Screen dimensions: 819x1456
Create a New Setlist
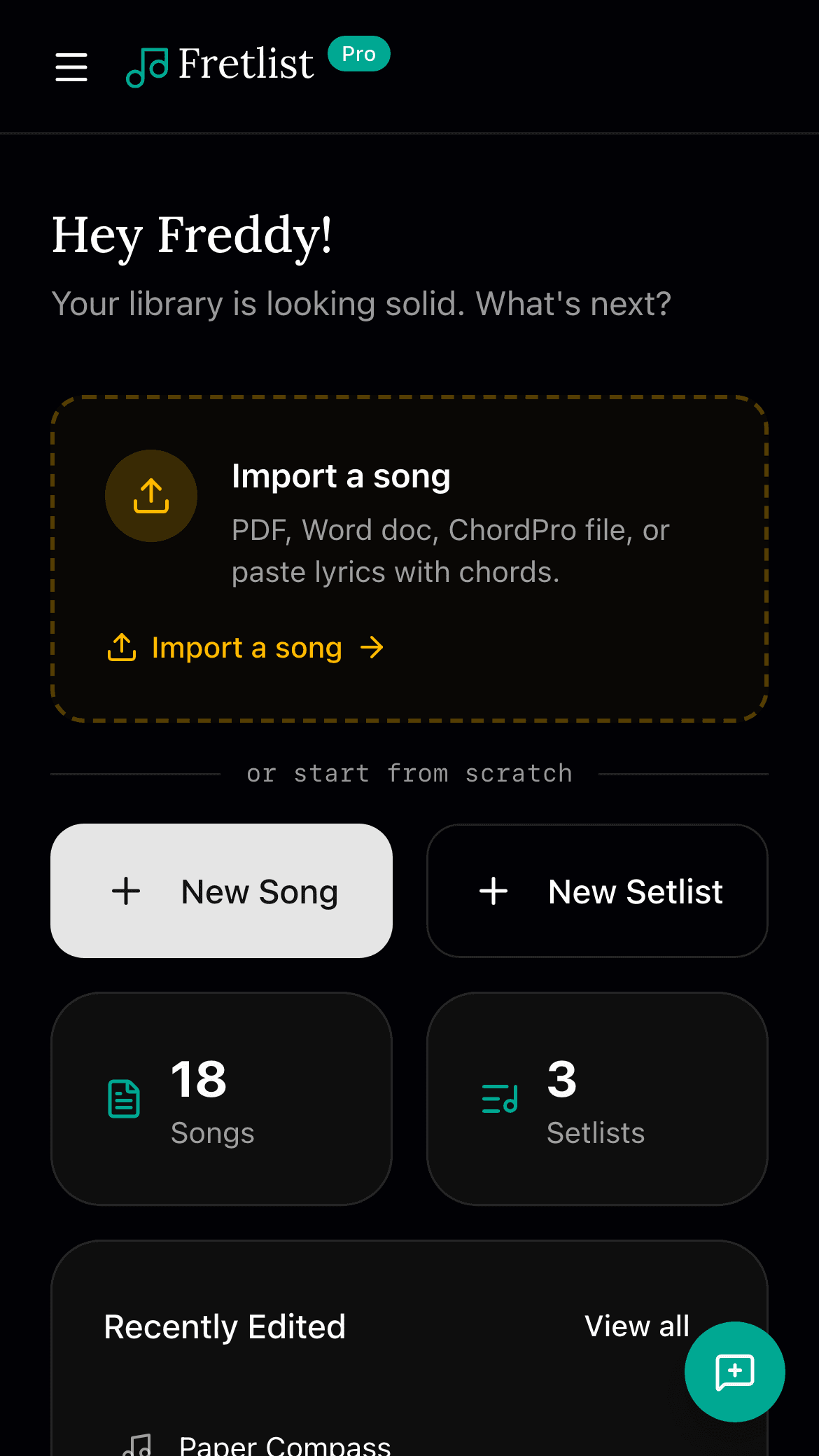click(x=597, y=891)
